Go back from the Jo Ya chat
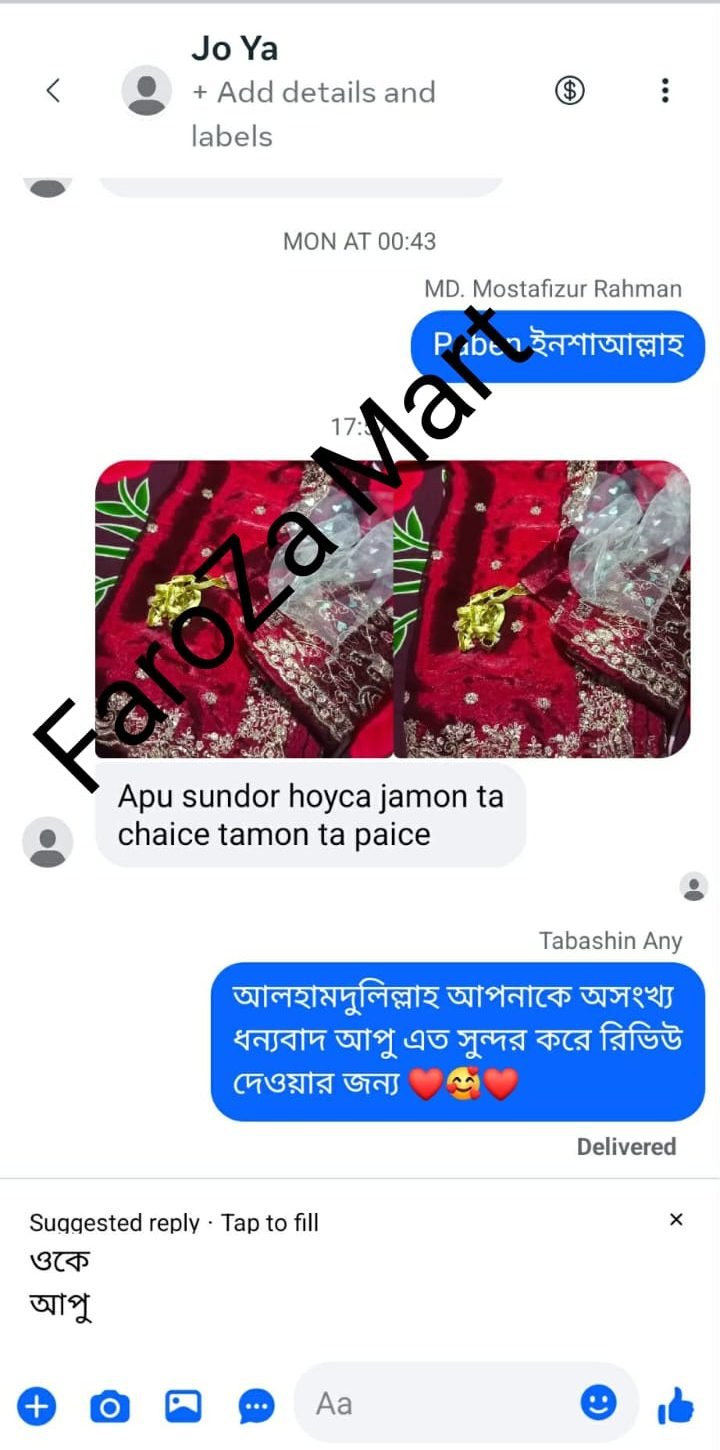 coord(54,91)
